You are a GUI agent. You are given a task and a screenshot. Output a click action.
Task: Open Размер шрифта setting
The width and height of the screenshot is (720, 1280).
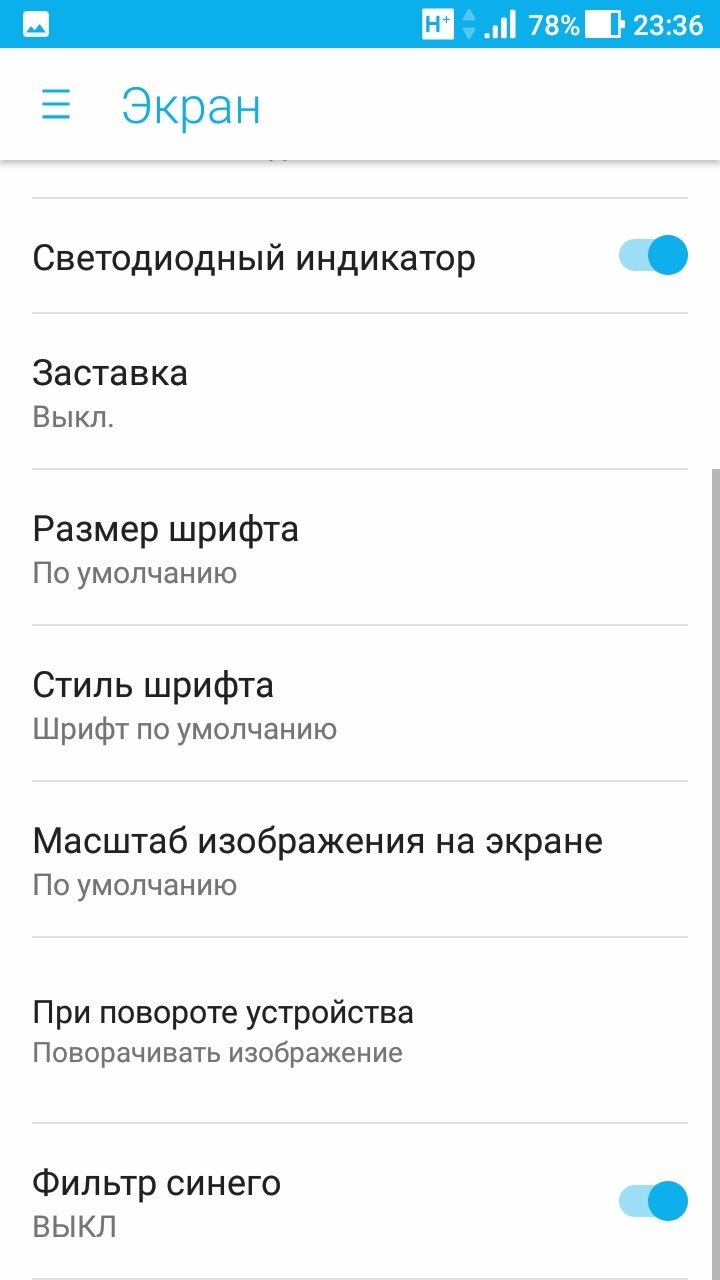[360, 547]
